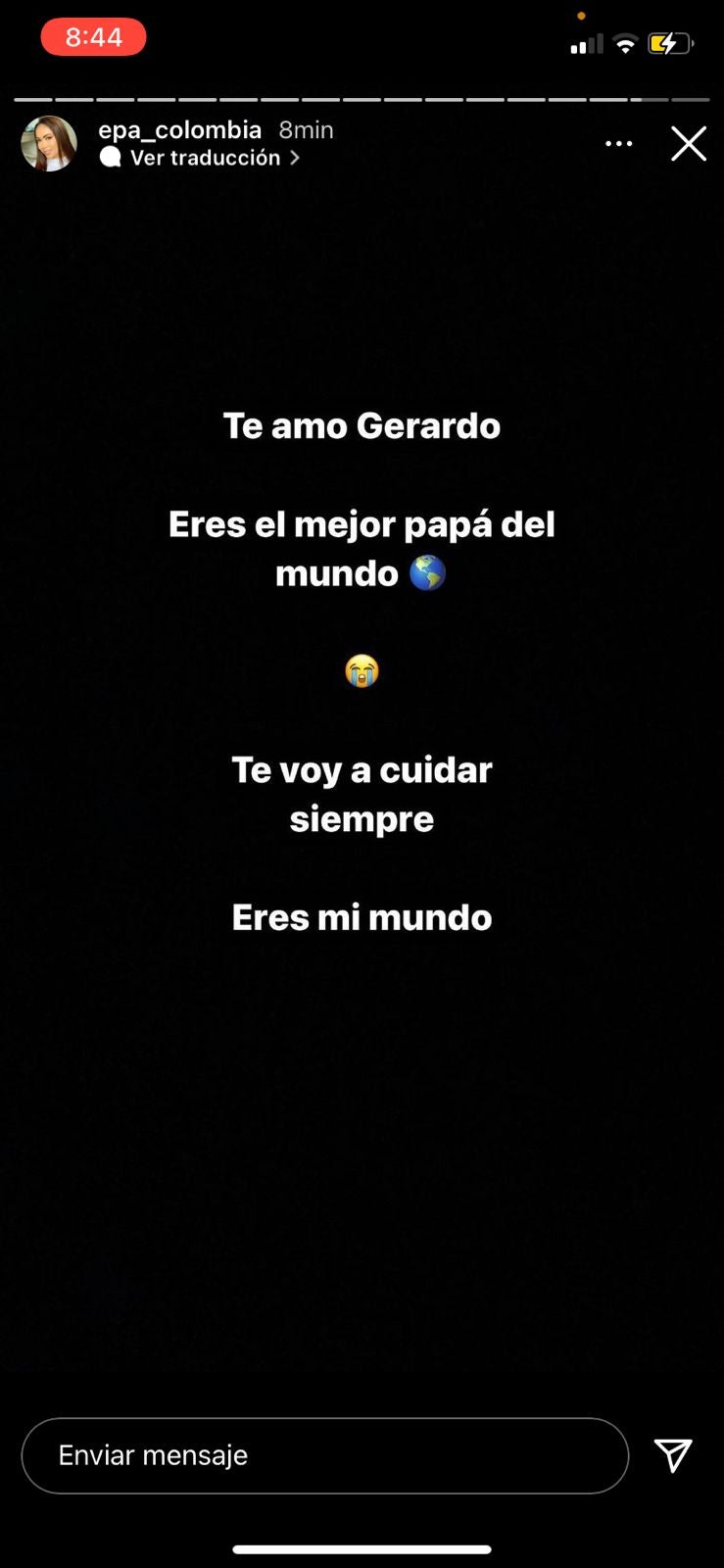The image size is (724, 1568).
Task: Open epa_colombia's profile picture
Action: point(49,144)
